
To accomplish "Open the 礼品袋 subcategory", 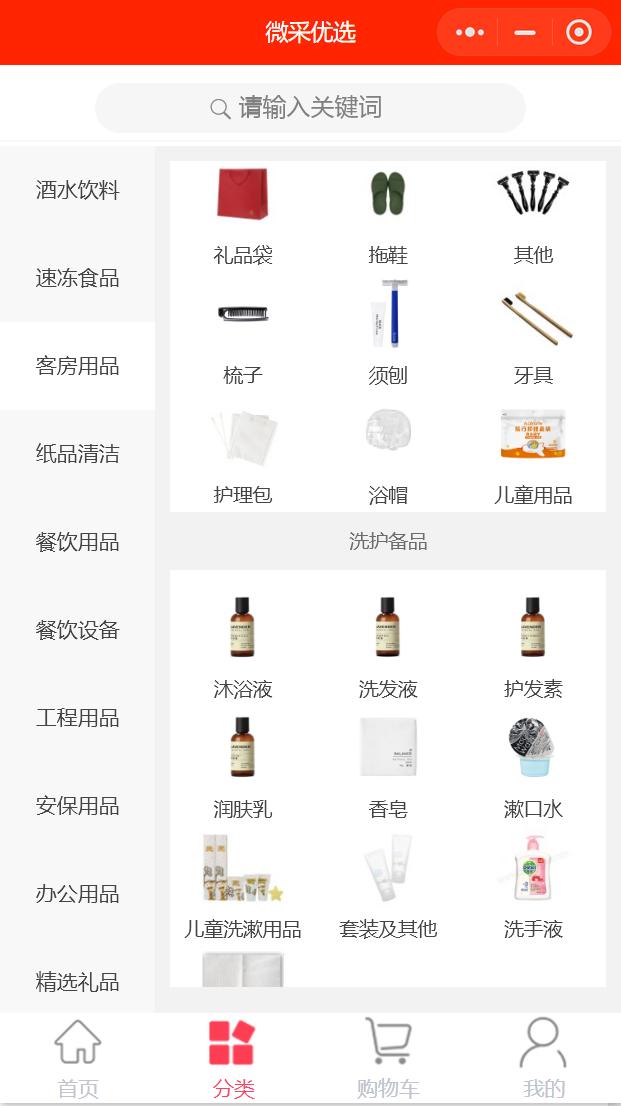I will (x=243, y=217).
